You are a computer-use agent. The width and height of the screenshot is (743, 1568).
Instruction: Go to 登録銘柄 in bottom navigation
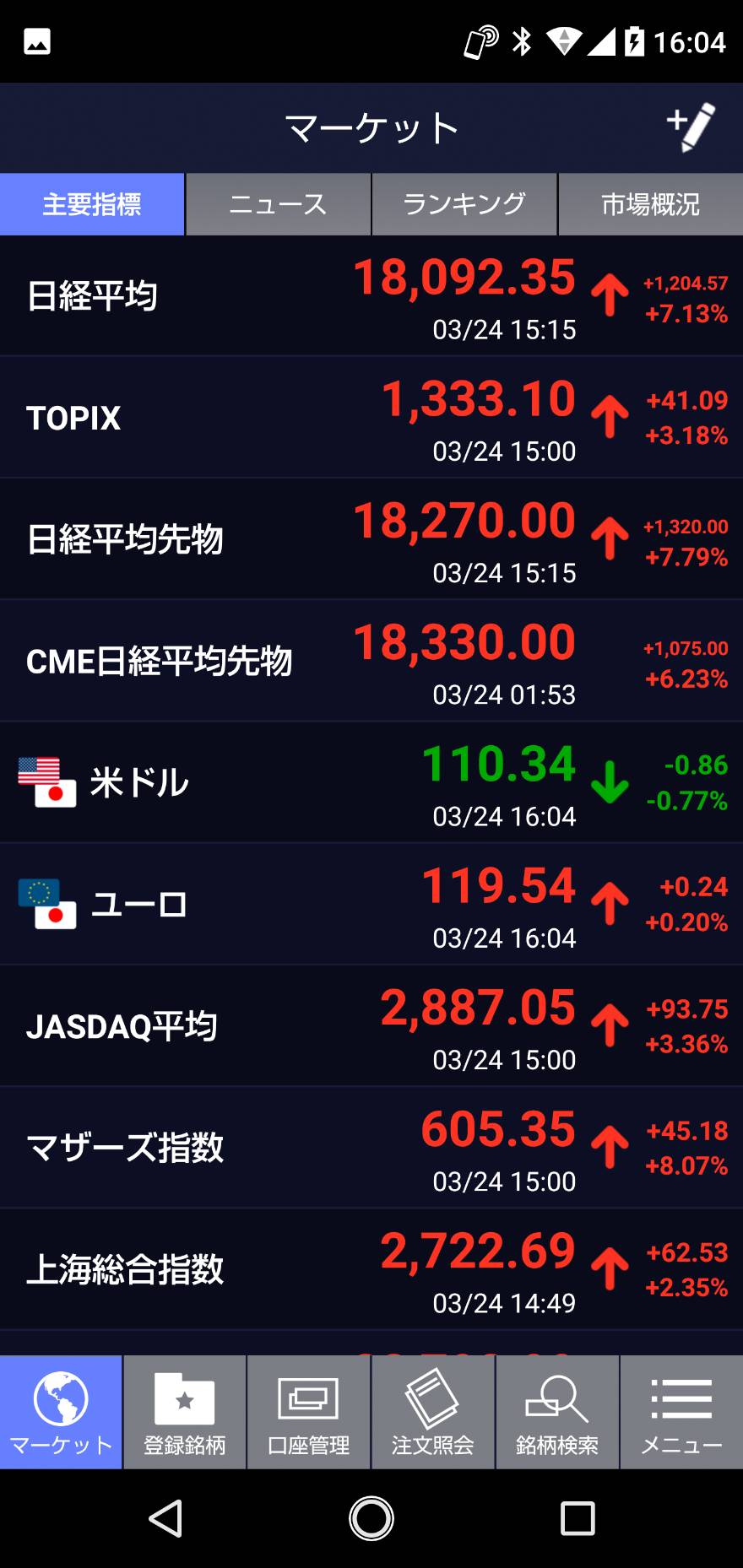[185, 1412]
